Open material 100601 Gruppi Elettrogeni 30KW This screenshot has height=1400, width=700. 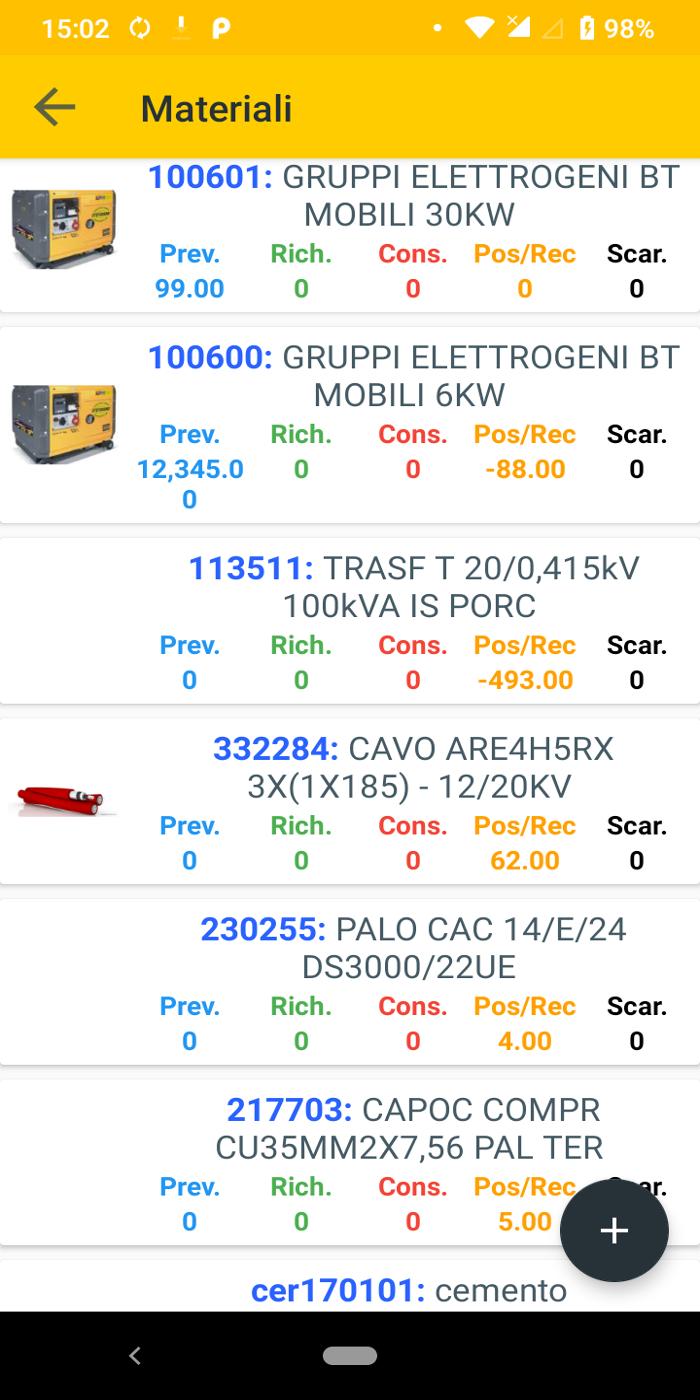pyautogui.click(x=350, y=236)
